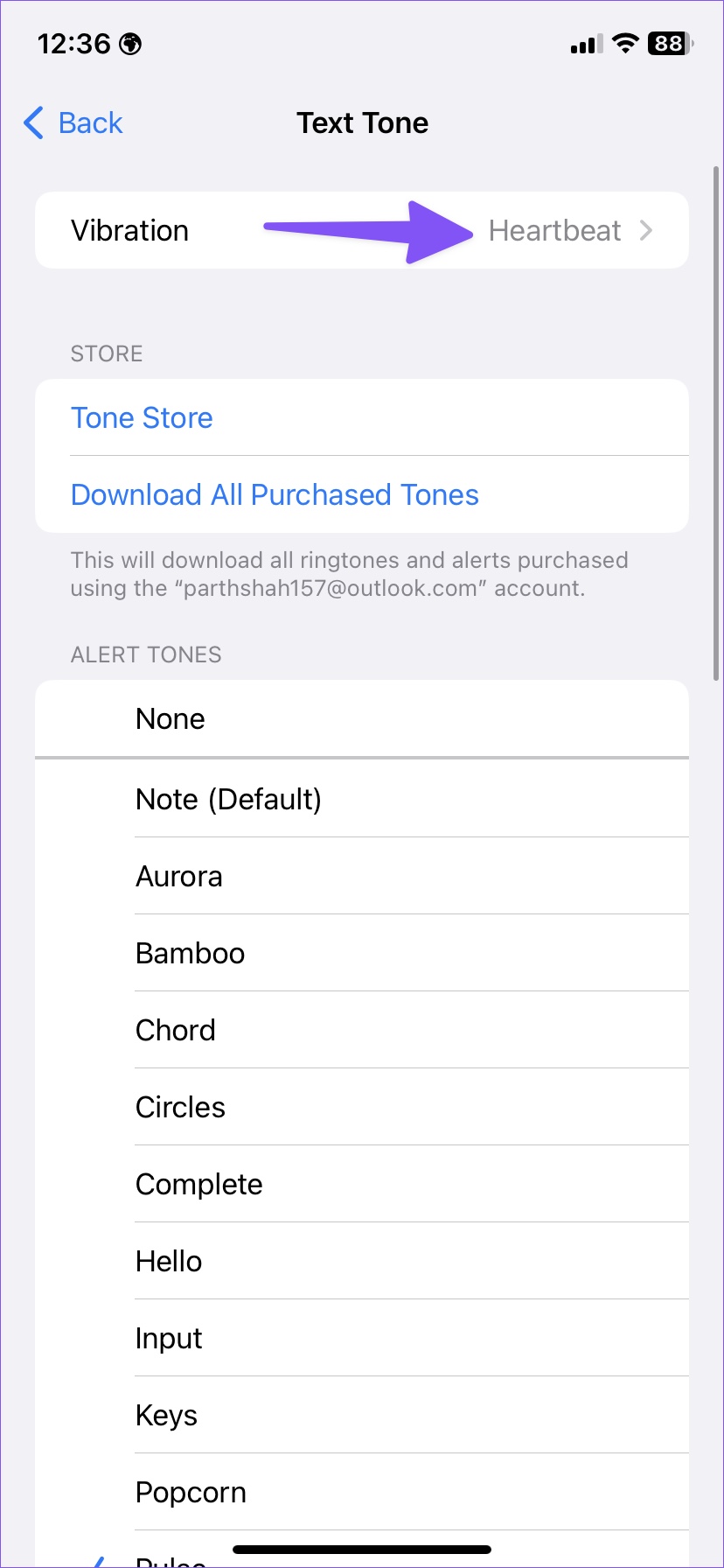Screen dimensions: 724x1568
Task: Tap the battery indicator showing 88
Action: [x=668, y=43]
